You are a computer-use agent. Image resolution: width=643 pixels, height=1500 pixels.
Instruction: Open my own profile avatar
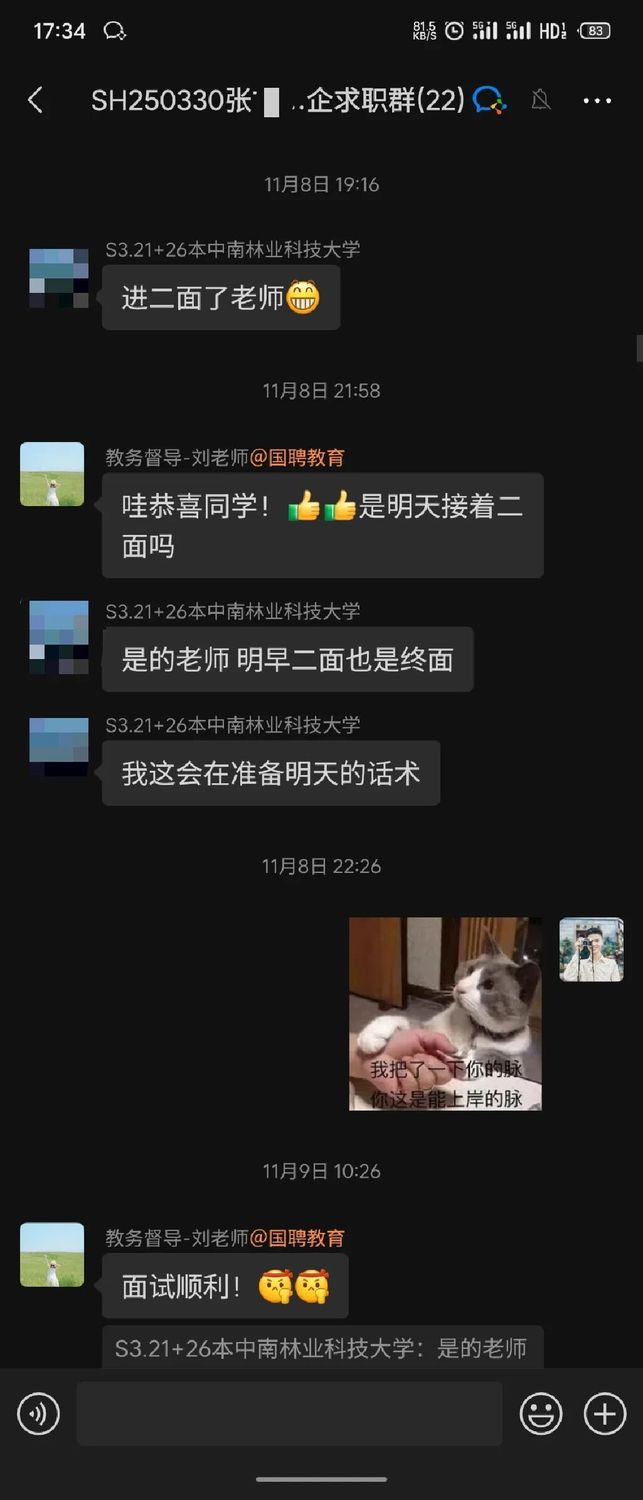coord(591,949)
